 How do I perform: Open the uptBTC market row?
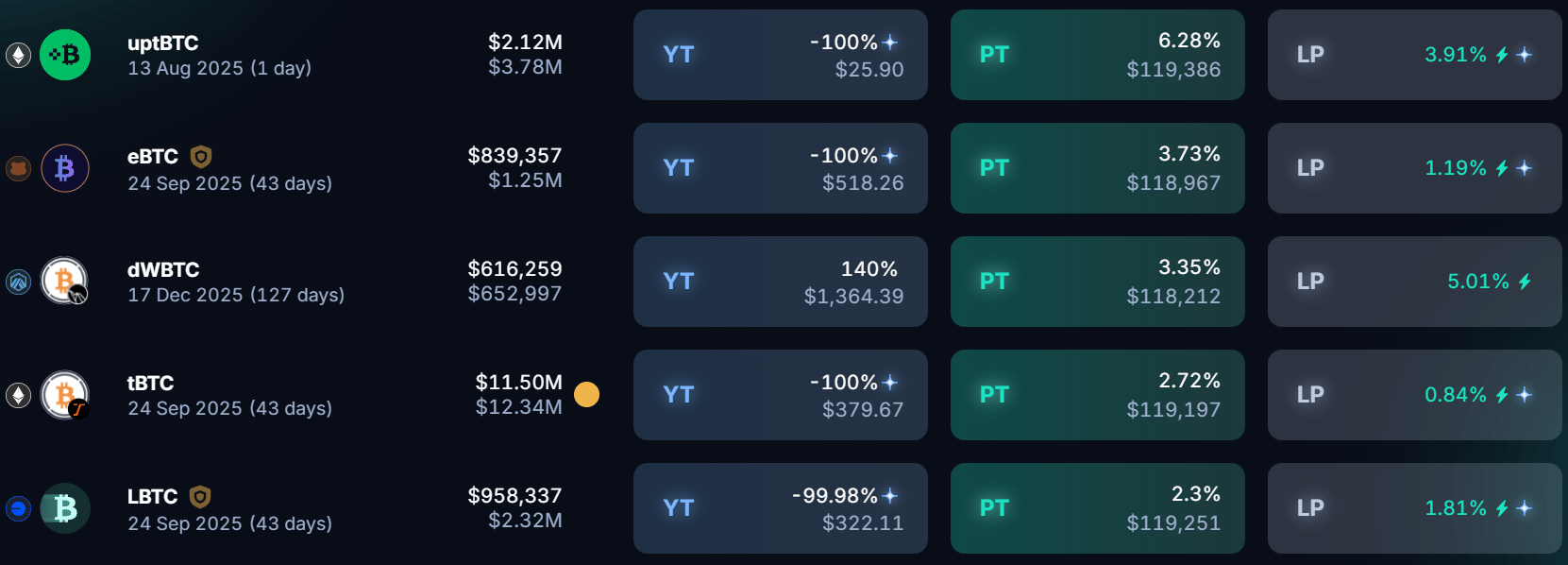pos(219,55)
